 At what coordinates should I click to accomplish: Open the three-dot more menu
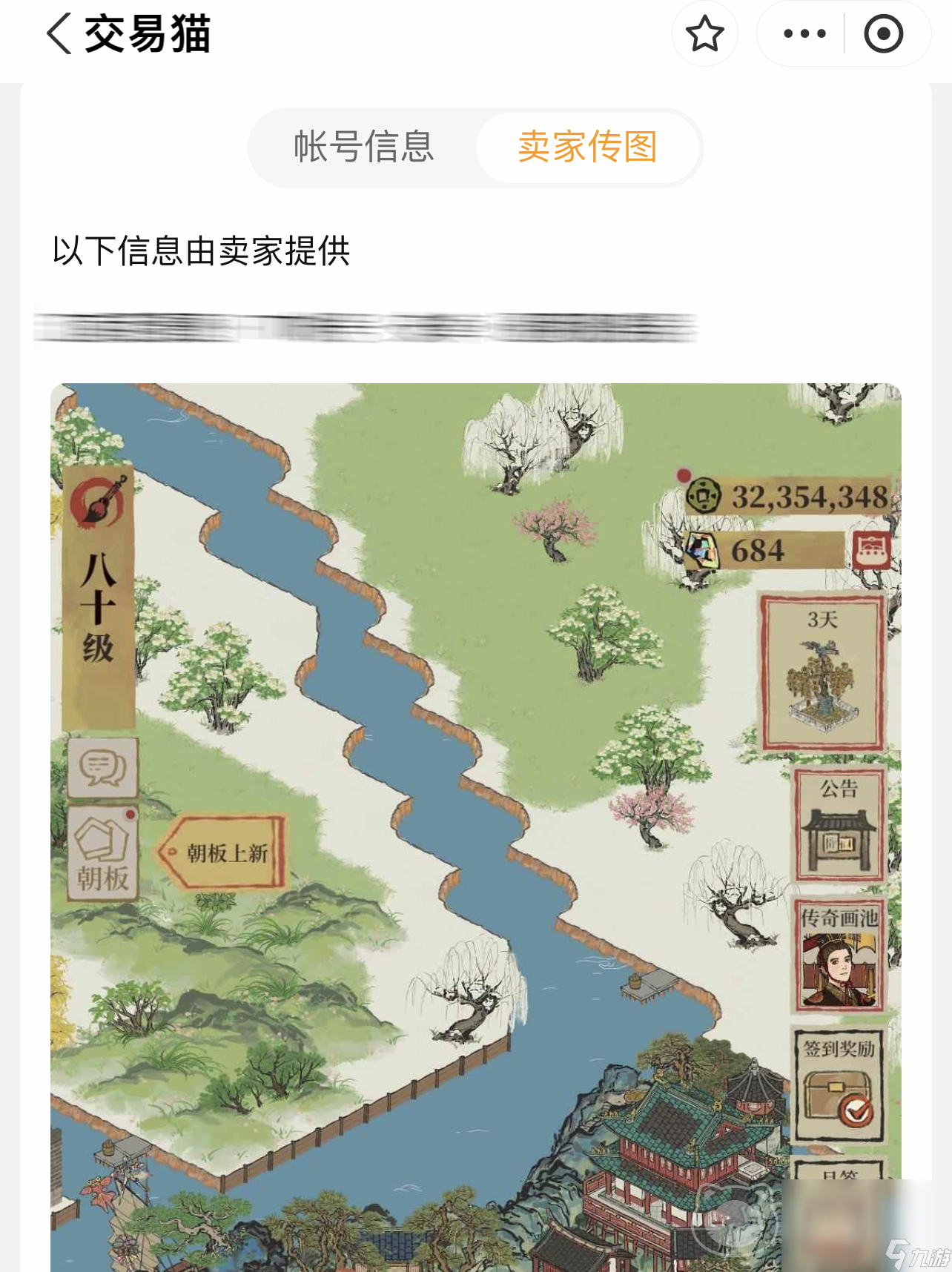coord(804,33)
